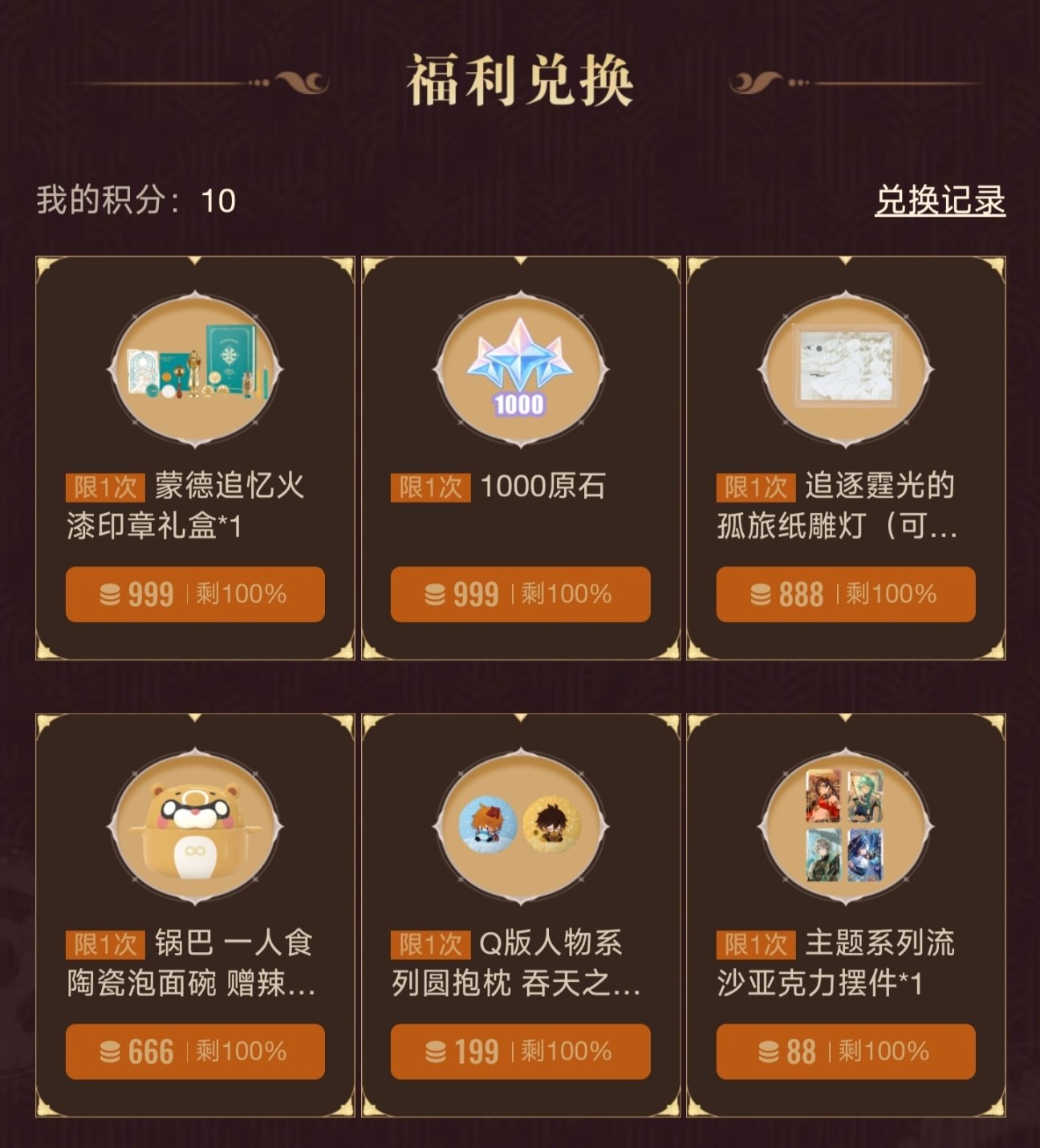Redeem 1000原石 for 999 points
The image size is (1040, 1148).
[x=520, y=595]
